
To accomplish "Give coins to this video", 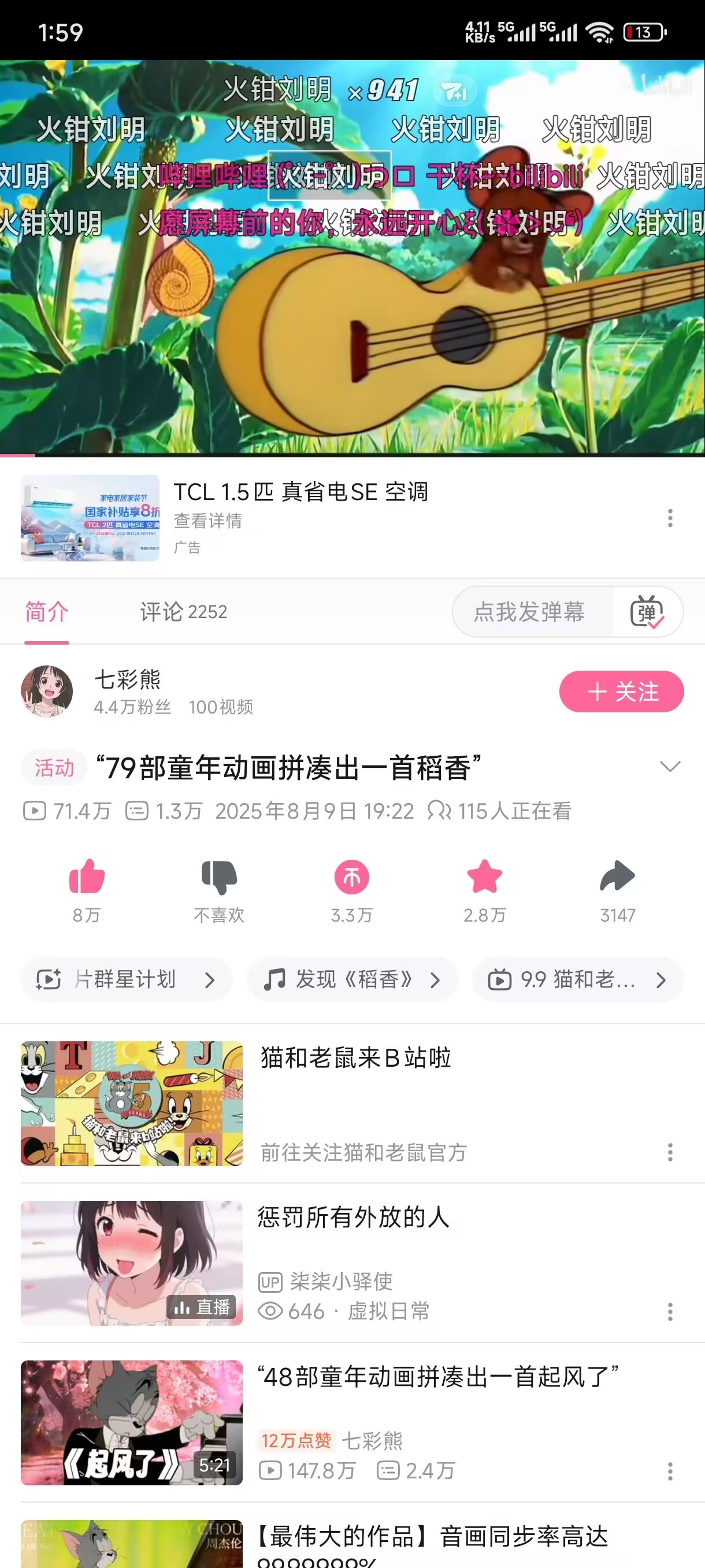I will pyautogui.click(x=351, y=877).
